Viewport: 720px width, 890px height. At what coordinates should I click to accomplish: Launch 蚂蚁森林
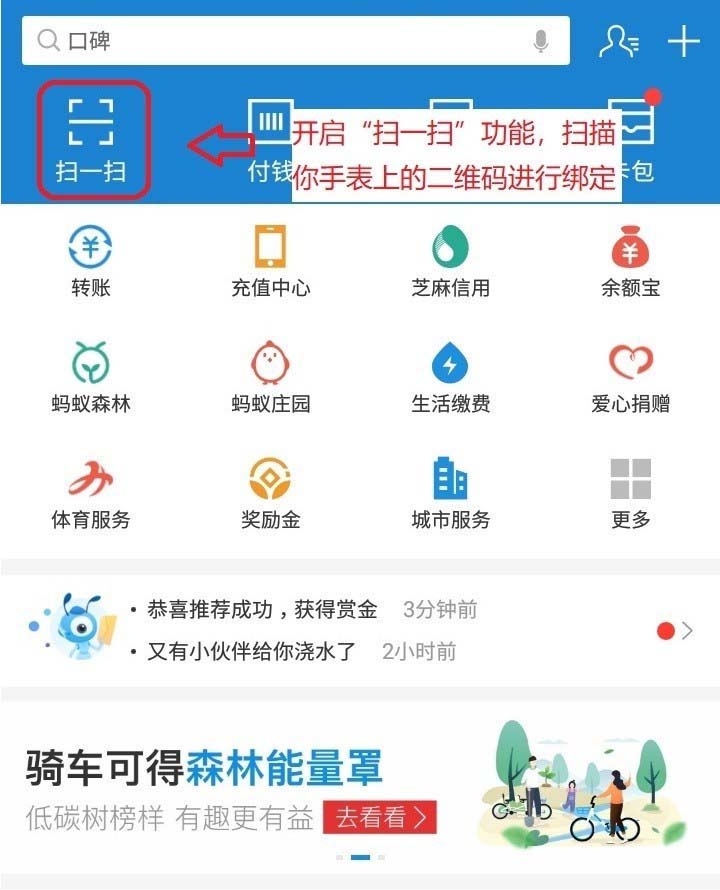point(90,377)
